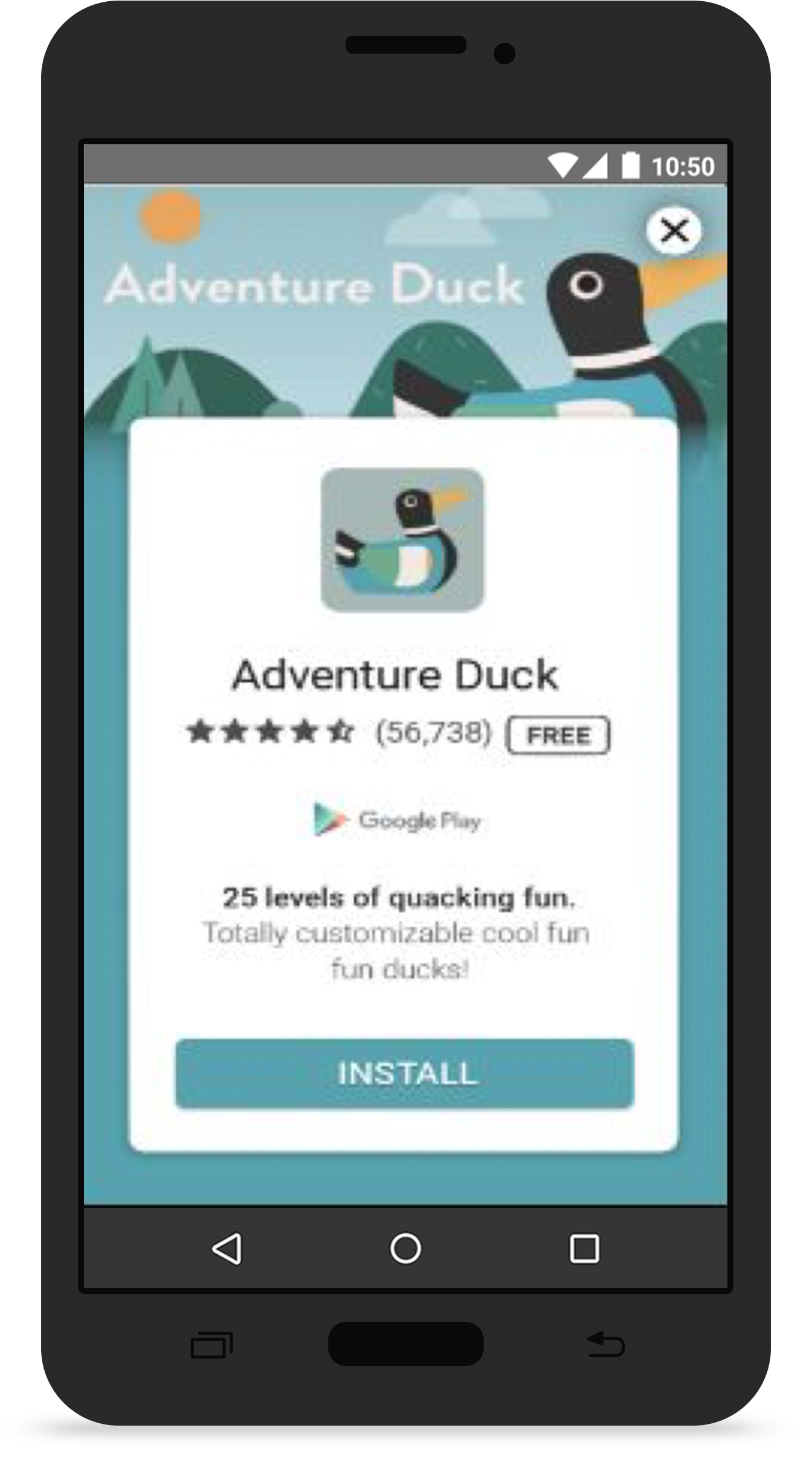Open recent apps
The width and height of the screenshot is (812, 1459).
click(584, 1249)
